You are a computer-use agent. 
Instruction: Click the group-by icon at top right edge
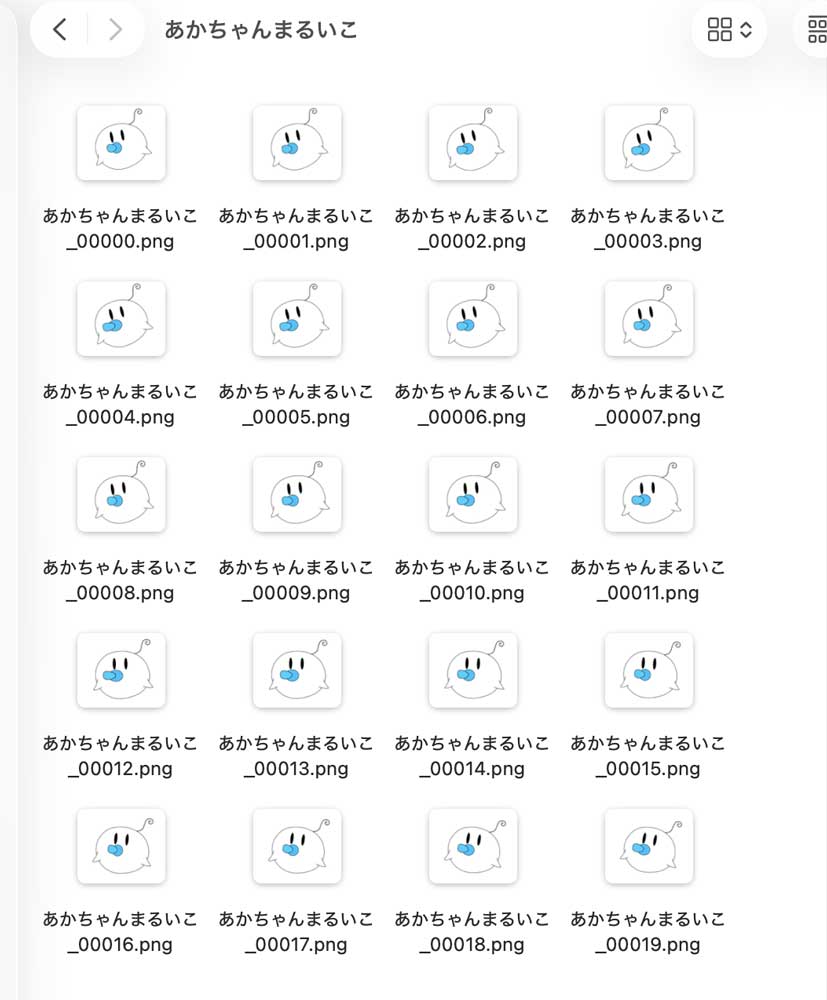point(818,30)
